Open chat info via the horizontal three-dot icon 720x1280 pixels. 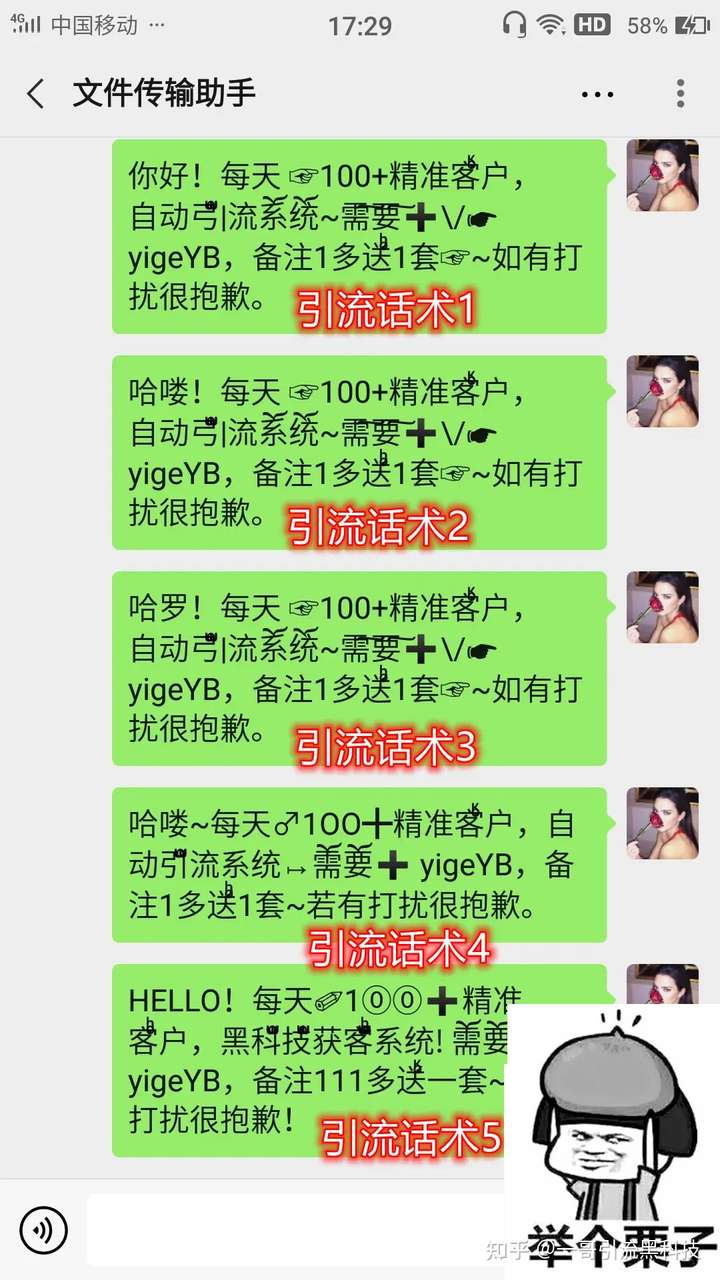597,95
